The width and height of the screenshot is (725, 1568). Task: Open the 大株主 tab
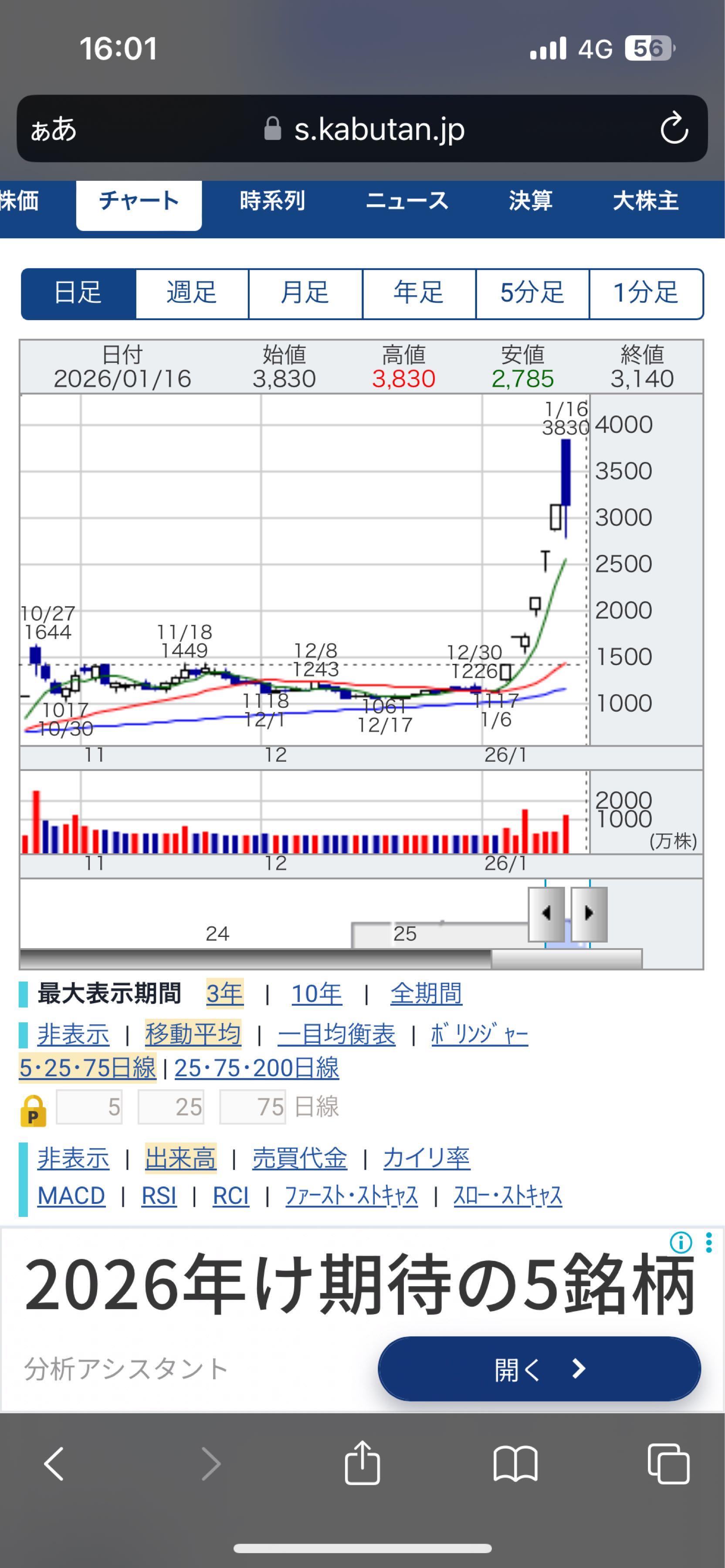click(x=645, y=201)
